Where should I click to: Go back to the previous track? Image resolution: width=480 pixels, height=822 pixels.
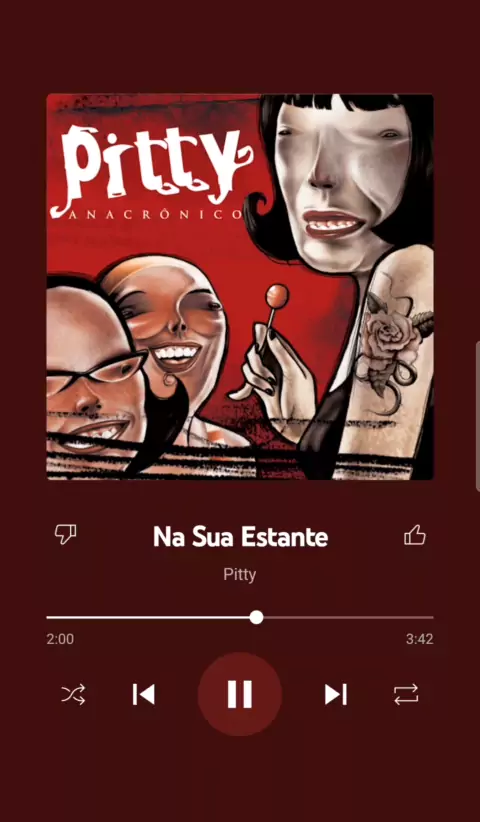click(x=144, y=695)
